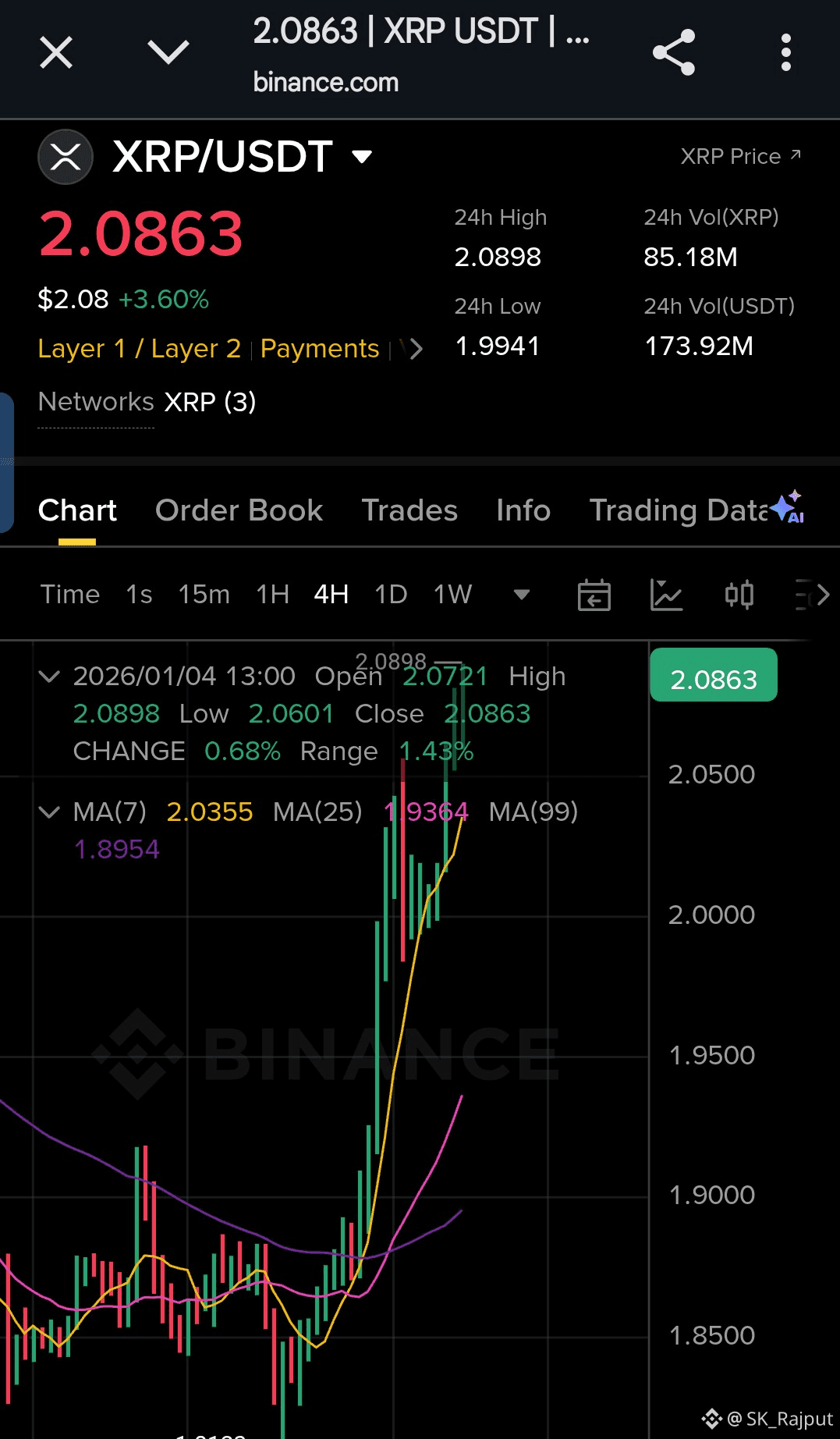Image resolution: width=840 pixels, height=1439 pixels.
Task: Minimize the custom tab with down chevron
Action: 168,53
